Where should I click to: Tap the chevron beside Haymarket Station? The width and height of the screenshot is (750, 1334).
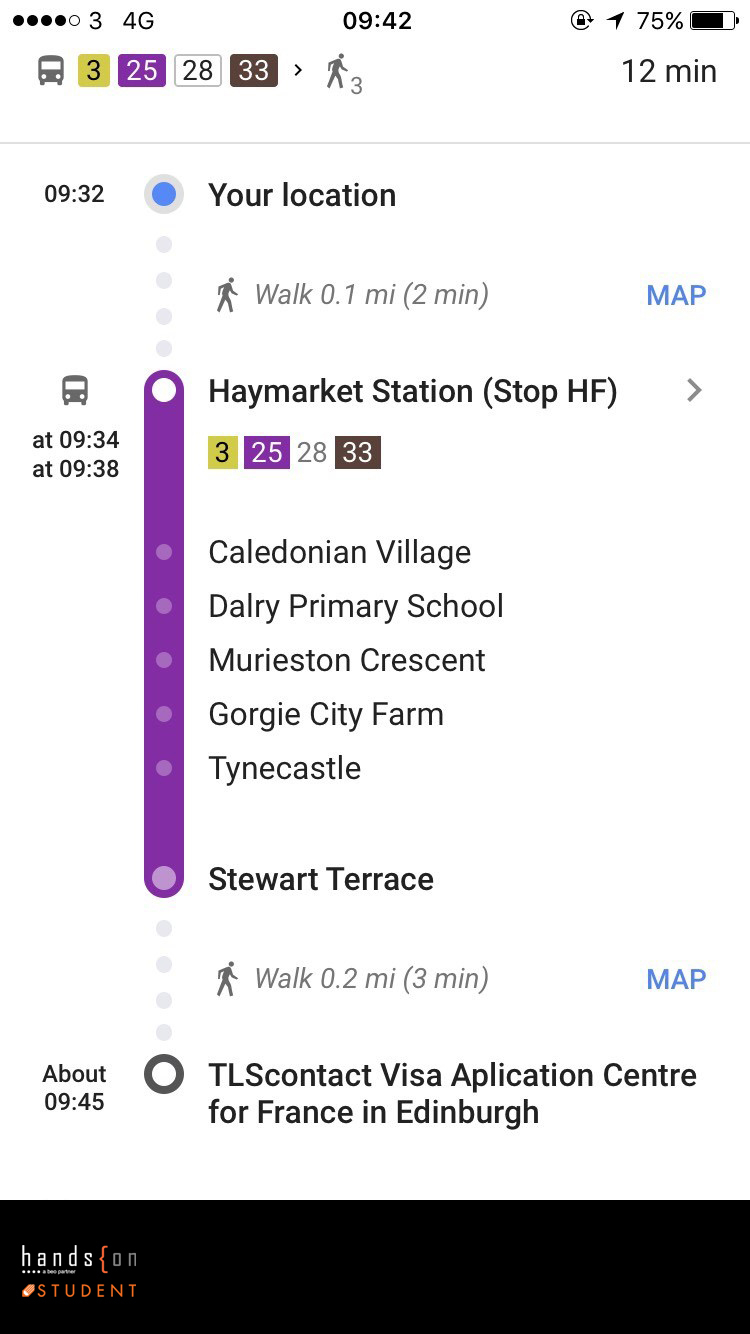coord(694,391)
